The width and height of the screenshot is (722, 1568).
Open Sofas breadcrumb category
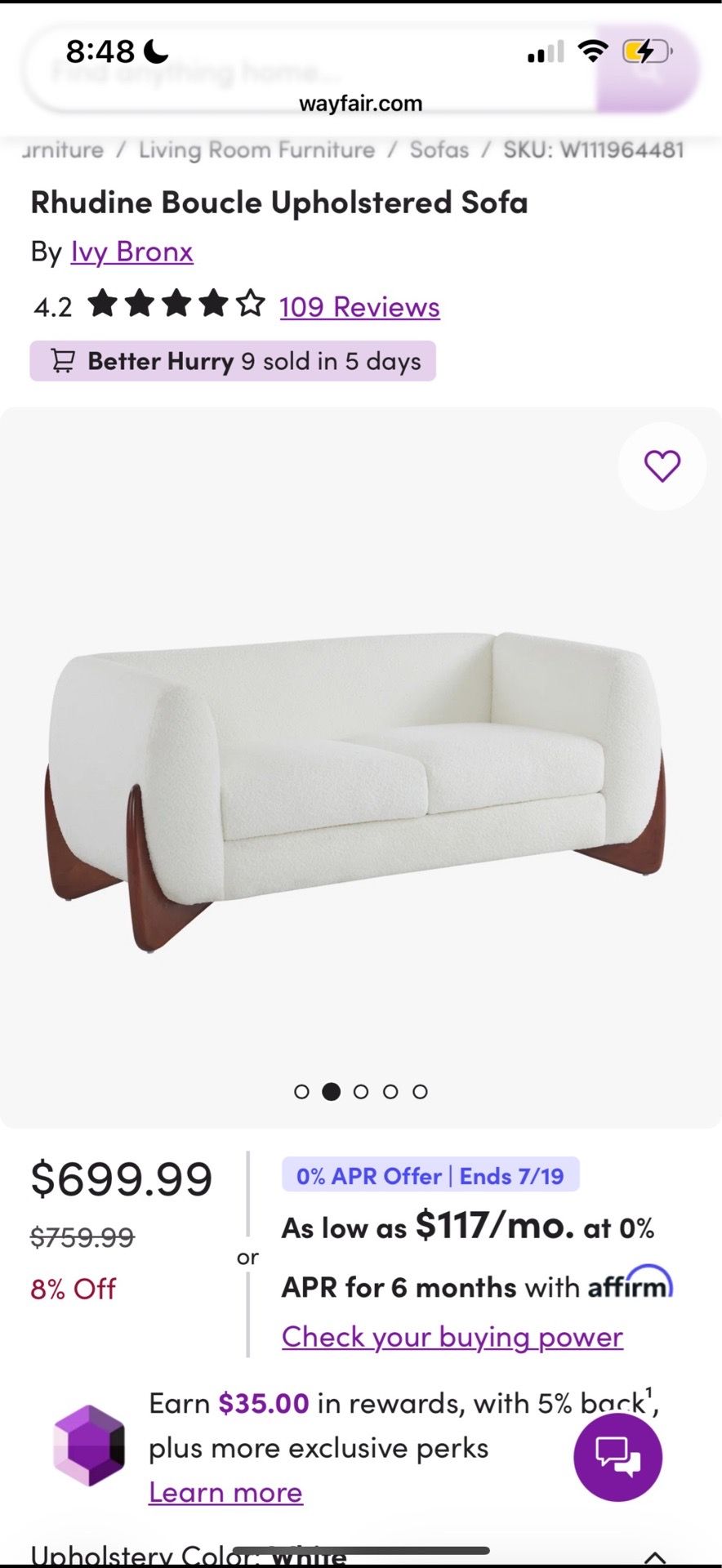(439, 150)
